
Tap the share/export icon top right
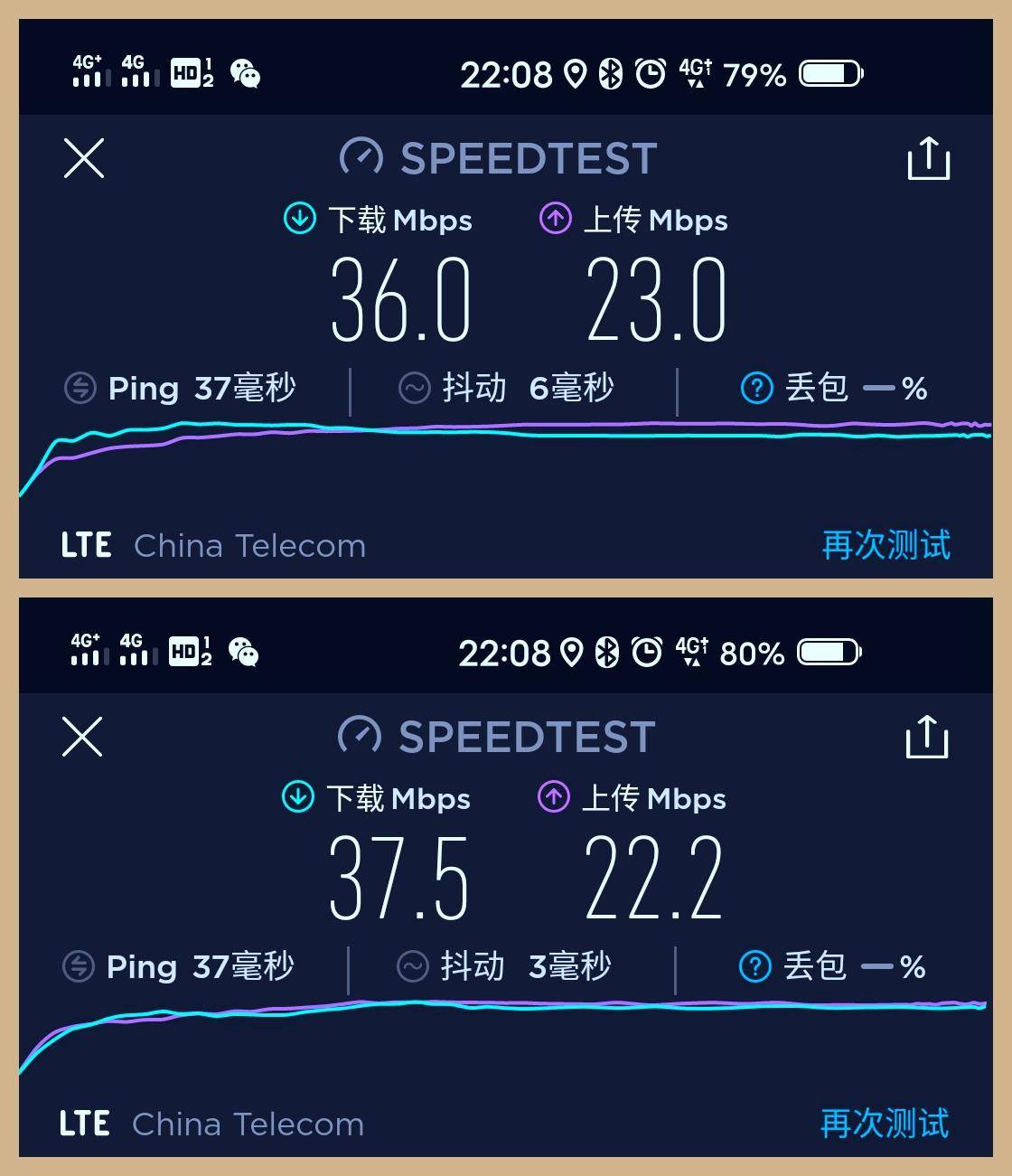(927, 158)
